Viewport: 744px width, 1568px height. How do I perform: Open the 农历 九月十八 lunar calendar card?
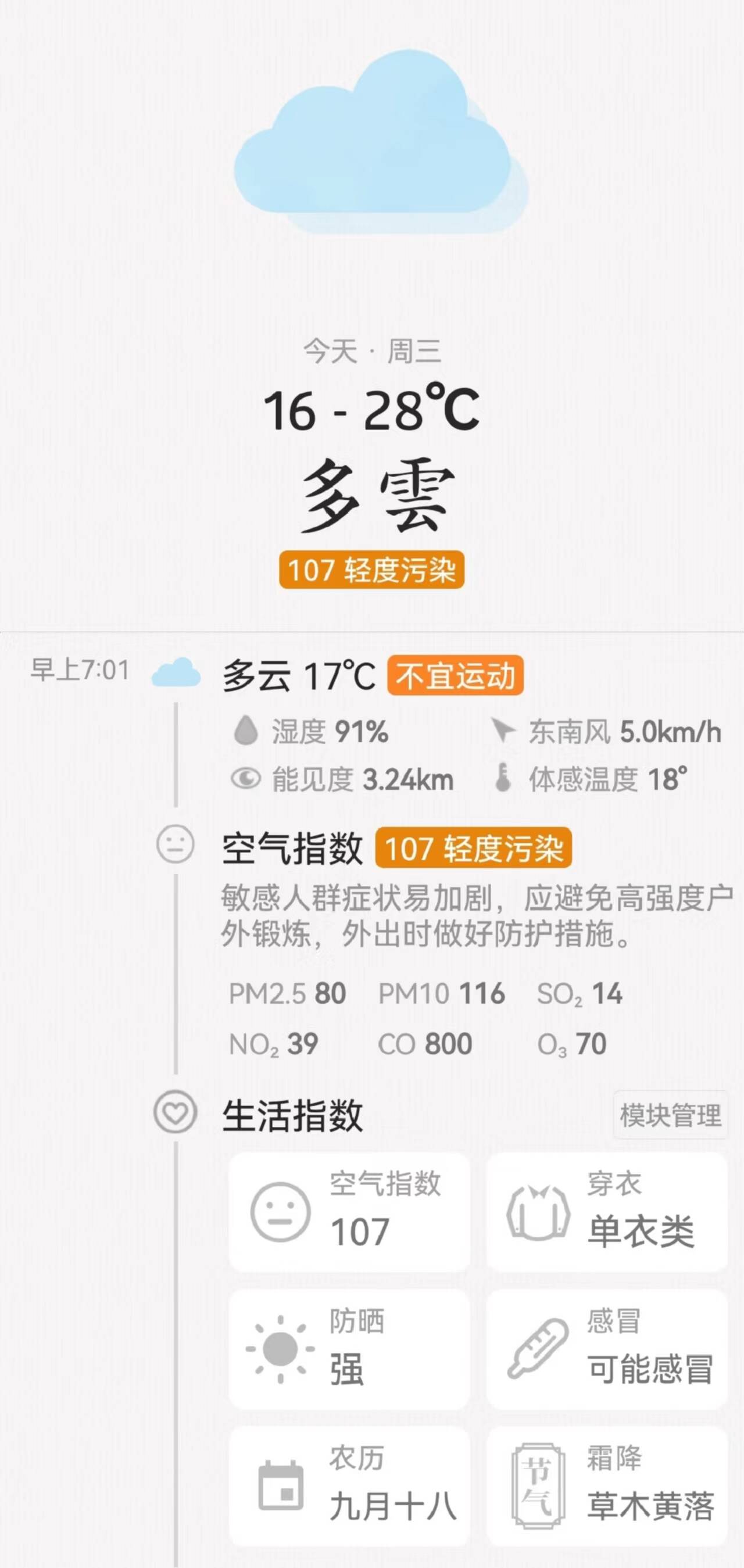pos(349,1487)
